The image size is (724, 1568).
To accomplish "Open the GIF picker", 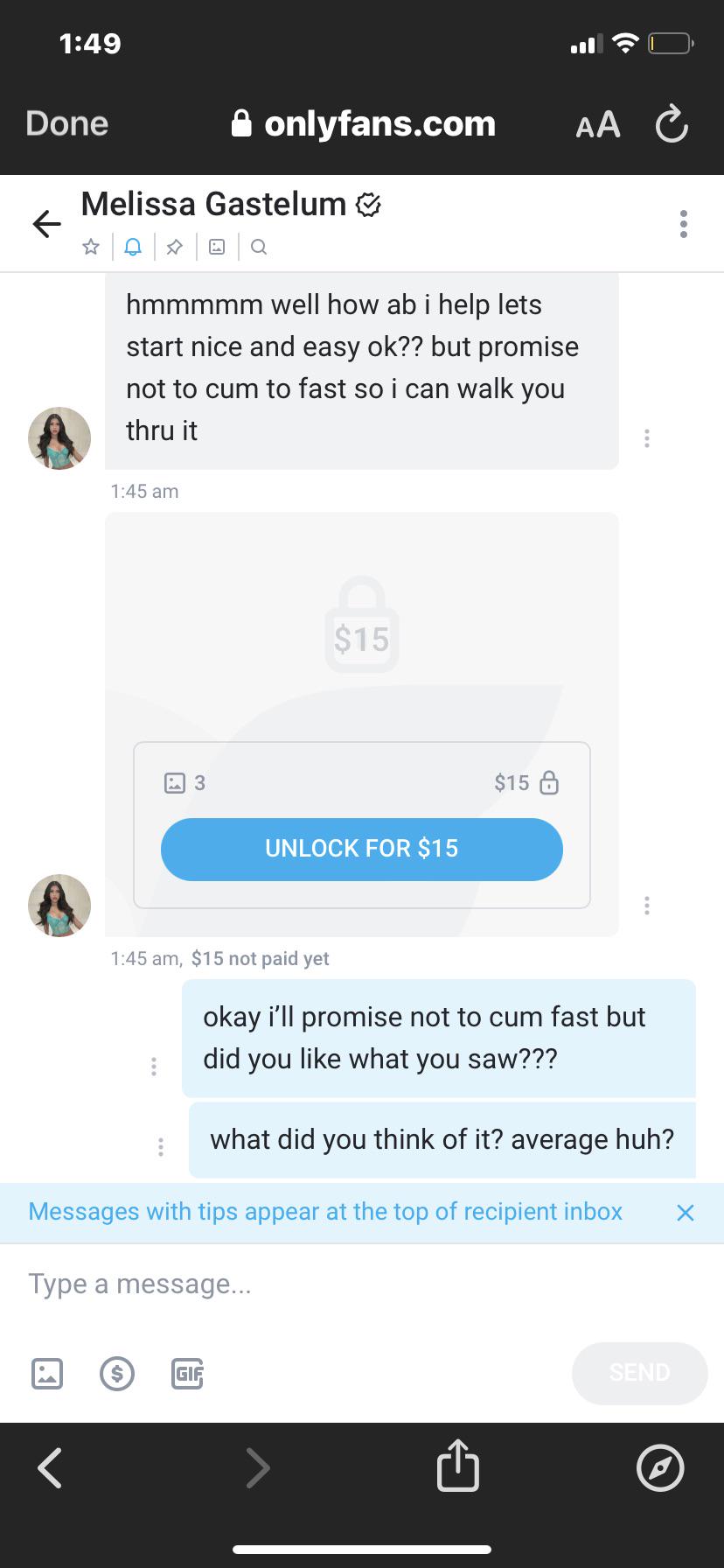I will pyautogui.click(x=187, y=1374).
